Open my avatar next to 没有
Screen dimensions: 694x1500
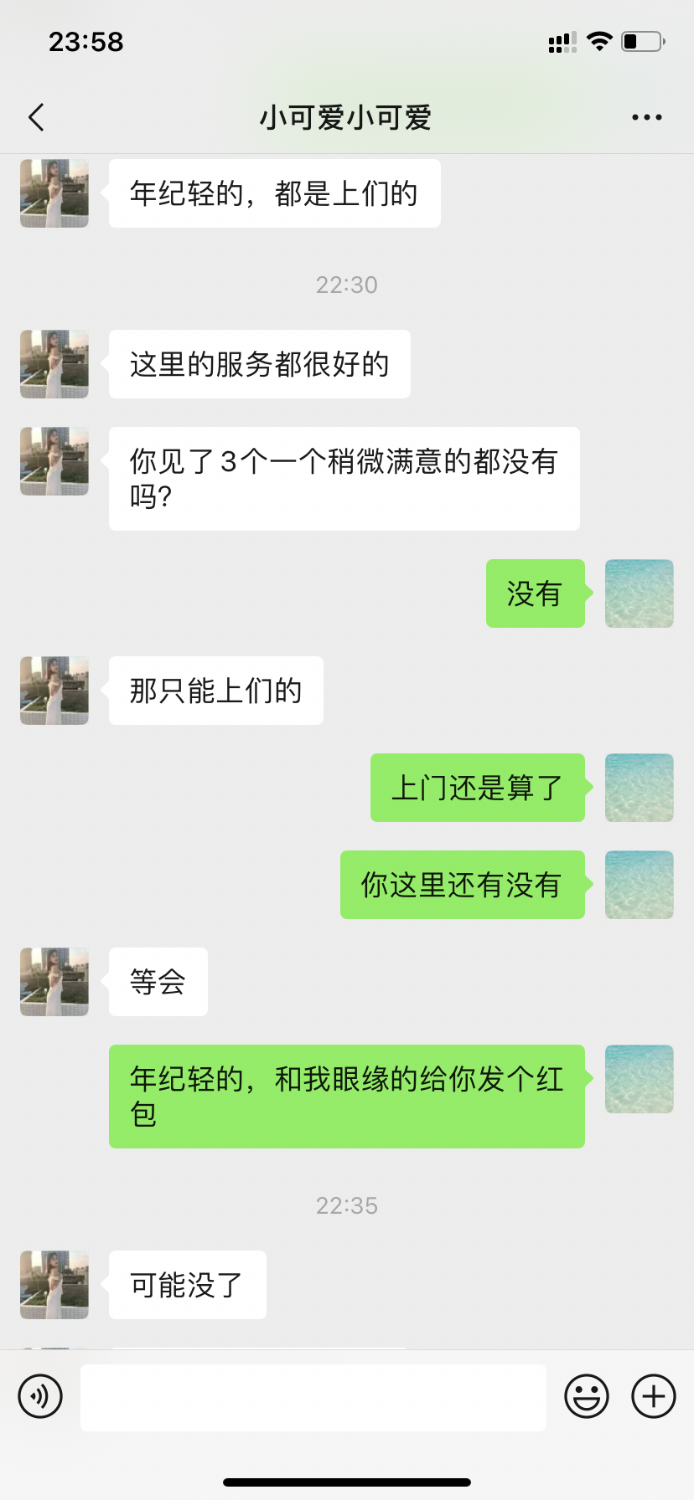click(639, 593)
